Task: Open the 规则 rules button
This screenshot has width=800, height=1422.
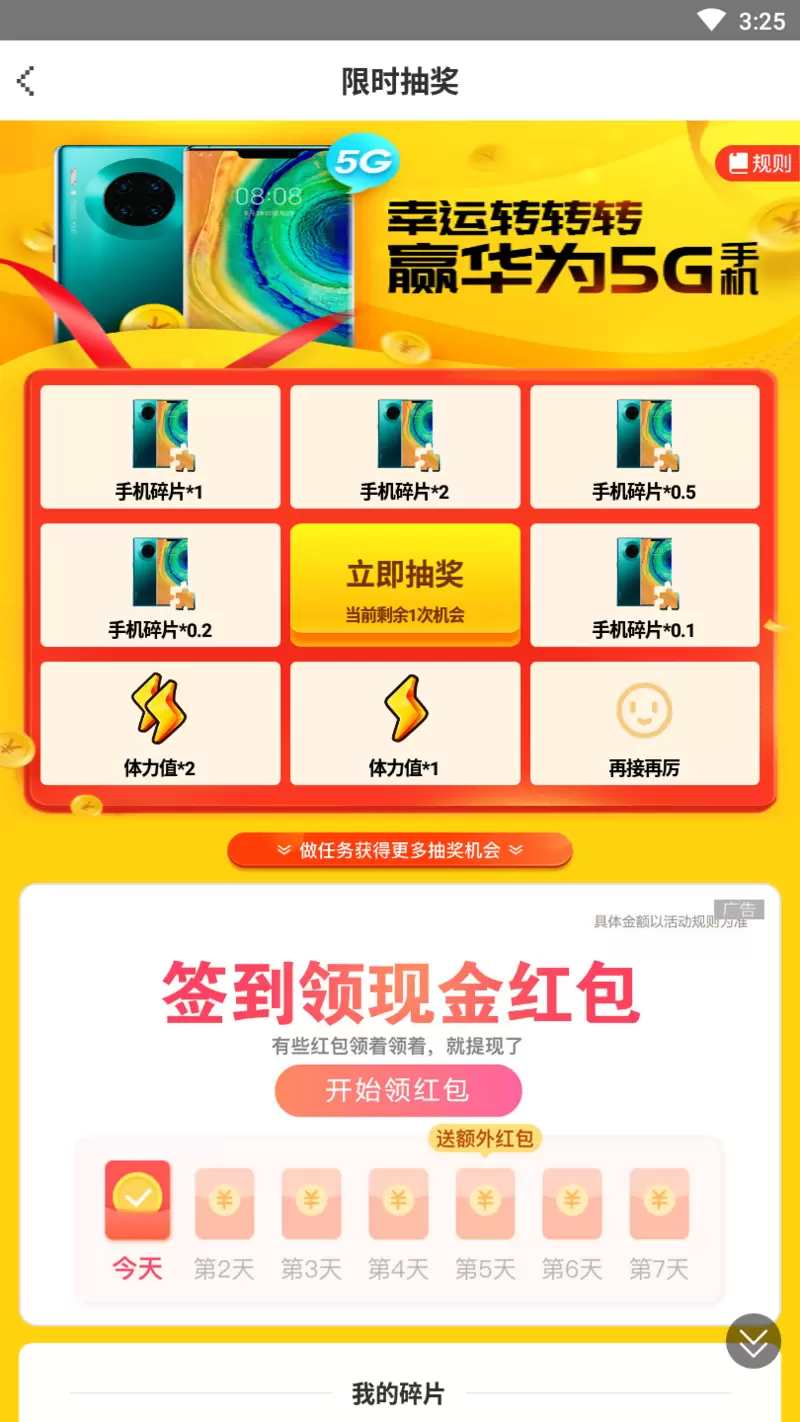Action: [x=759, y=163]
